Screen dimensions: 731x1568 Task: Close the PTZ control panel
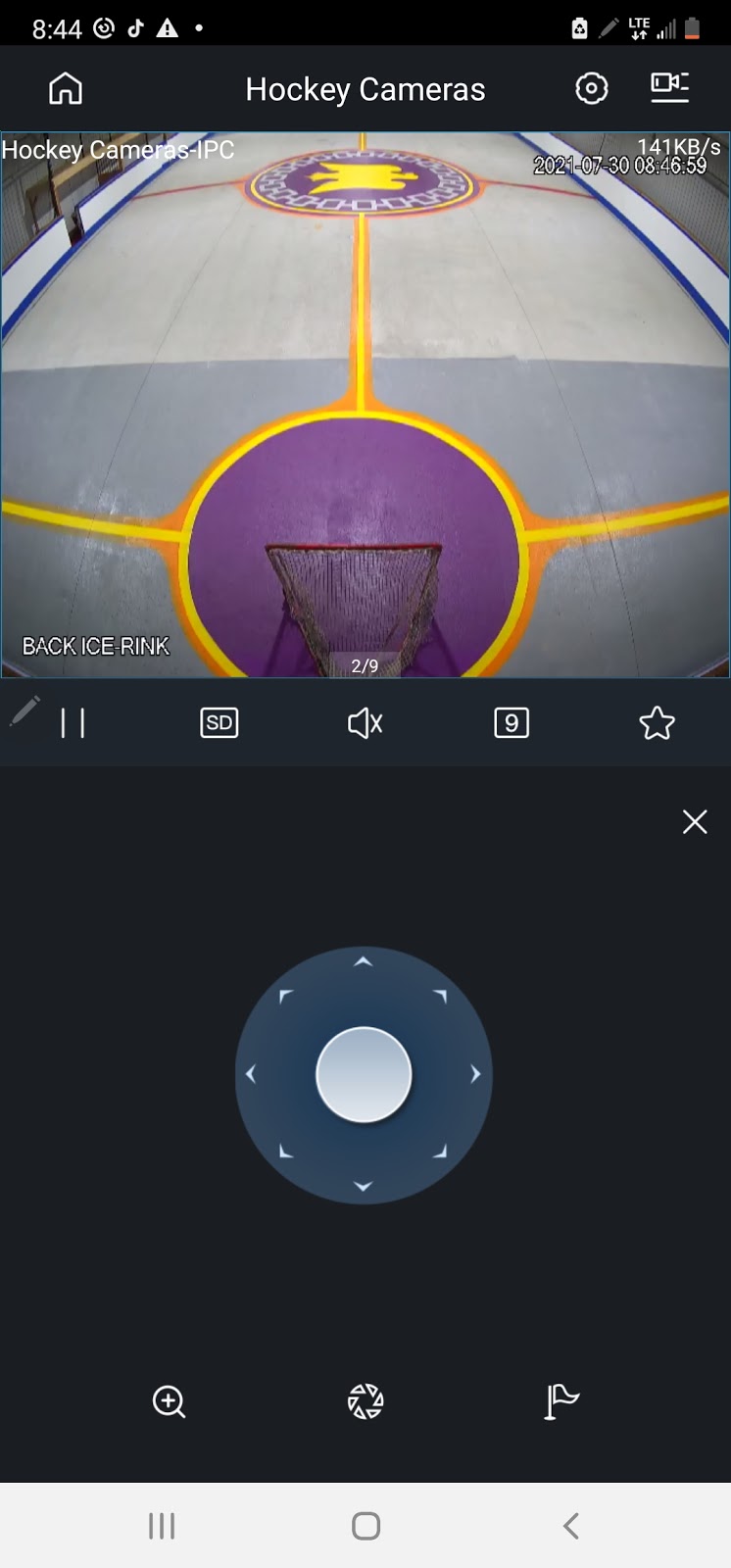pyautogui.click(x=695, y=821)
